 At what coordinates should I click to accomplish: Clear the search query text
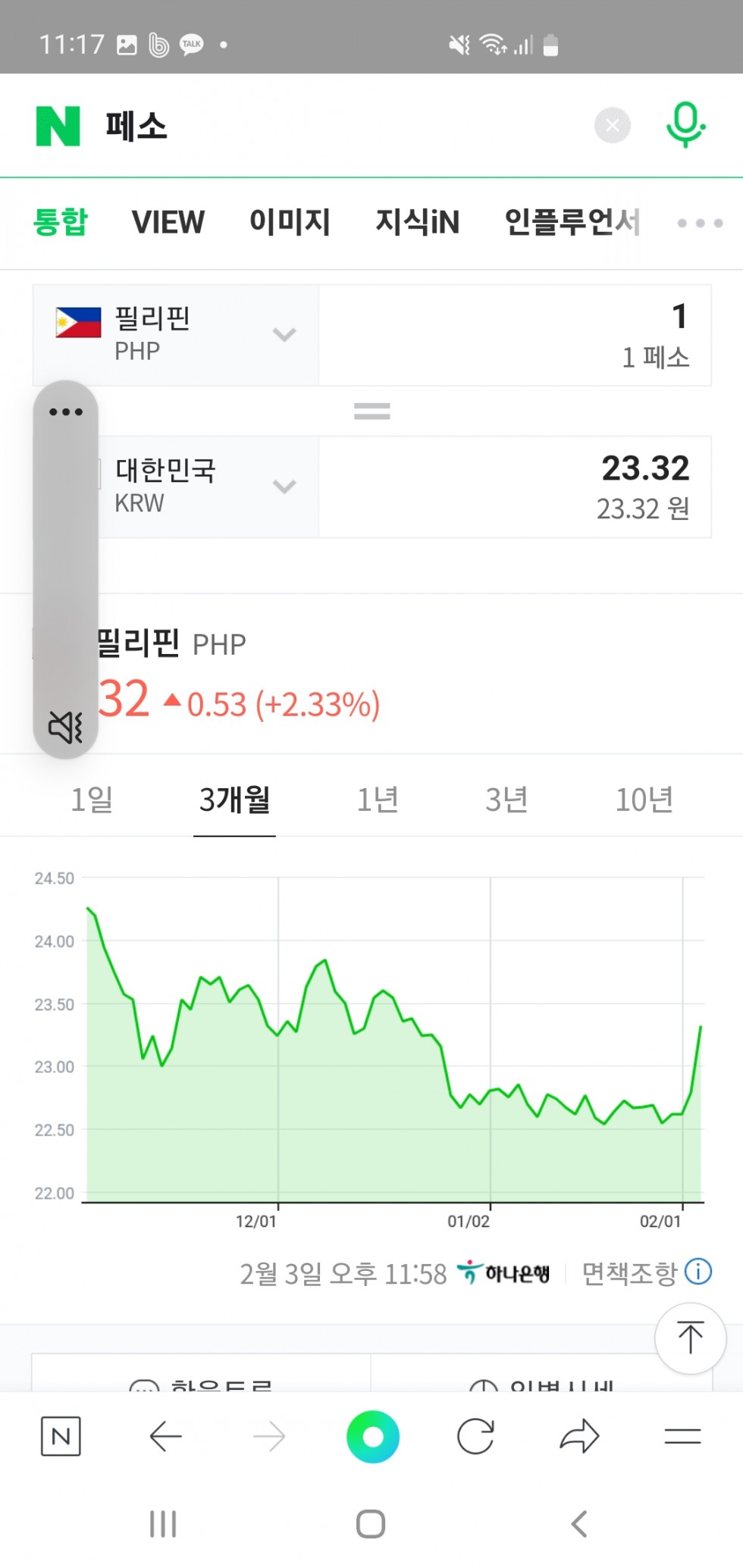612,126
